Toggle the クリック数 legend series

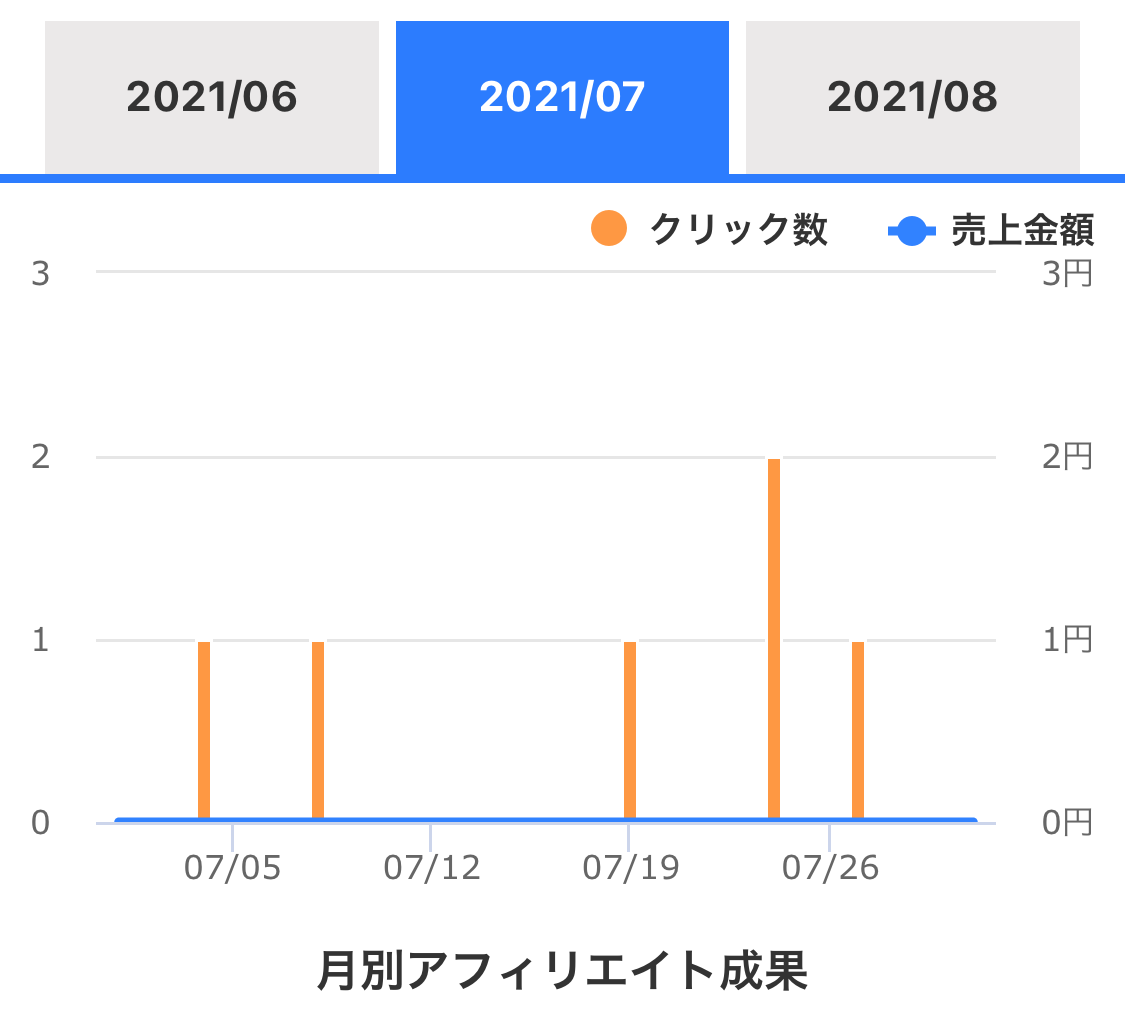click(x=709, y=230)
